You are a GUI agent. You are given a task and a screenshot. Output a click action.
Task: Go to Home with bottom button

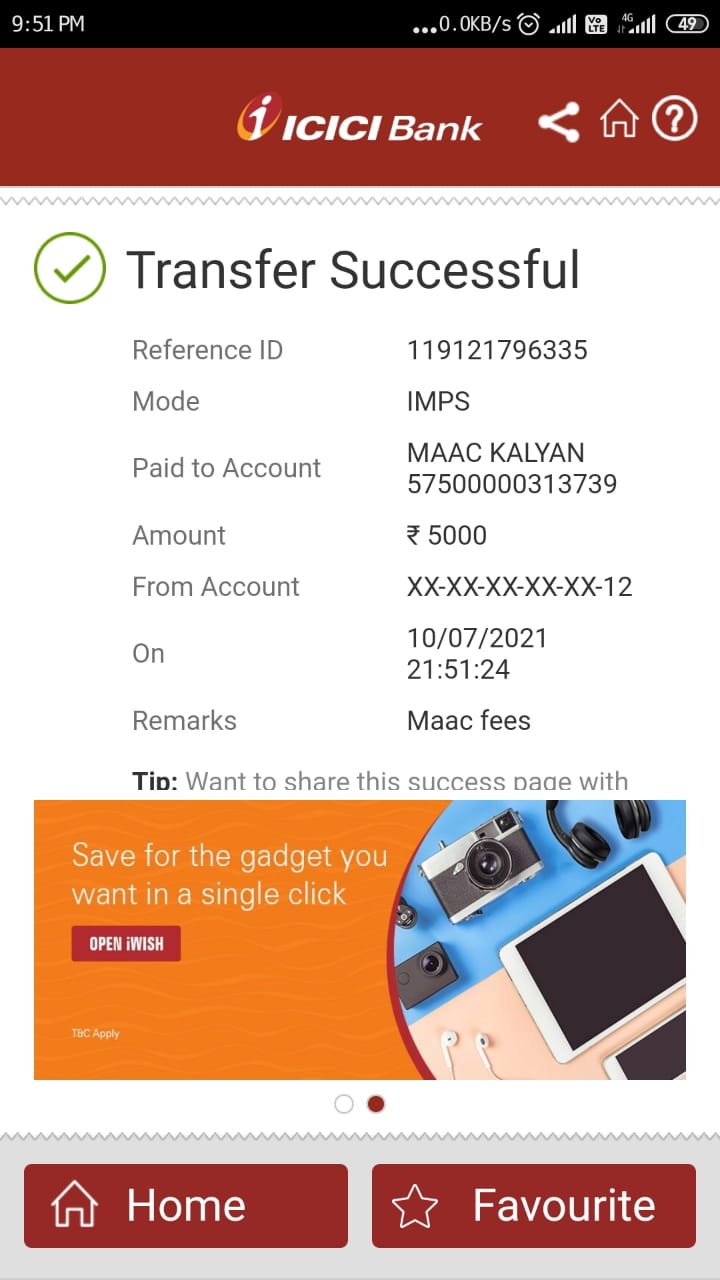186,1206
